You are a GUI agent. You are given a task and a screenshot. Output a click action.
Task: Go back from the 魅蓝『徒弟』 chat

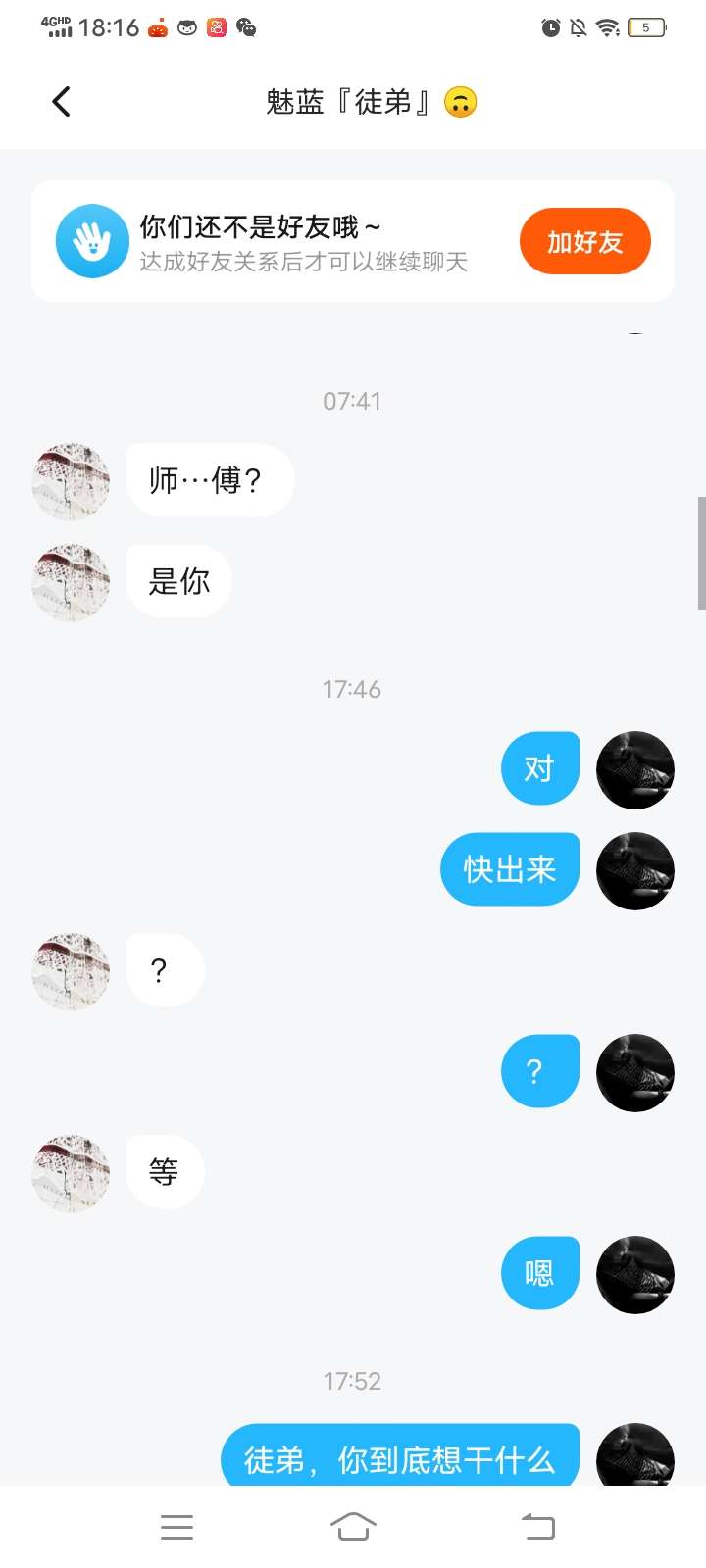61,102
